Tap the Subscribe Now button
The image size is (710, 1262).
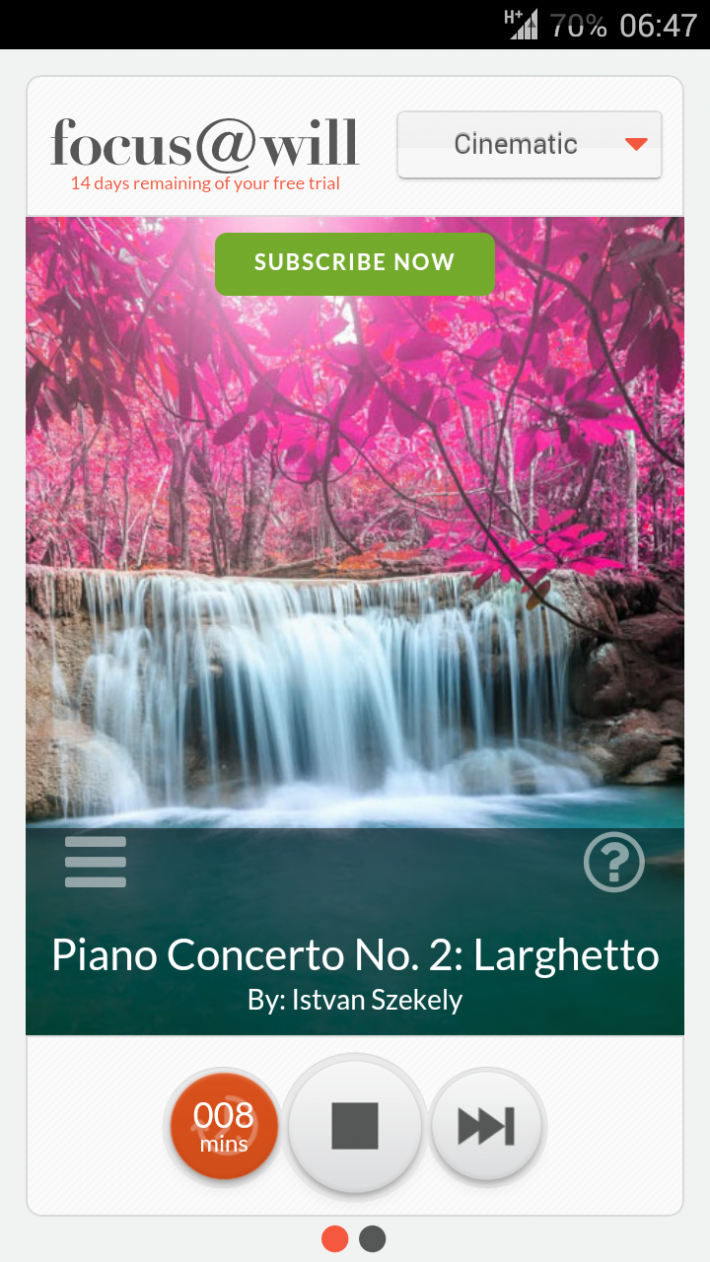click(x=355, y=263)
